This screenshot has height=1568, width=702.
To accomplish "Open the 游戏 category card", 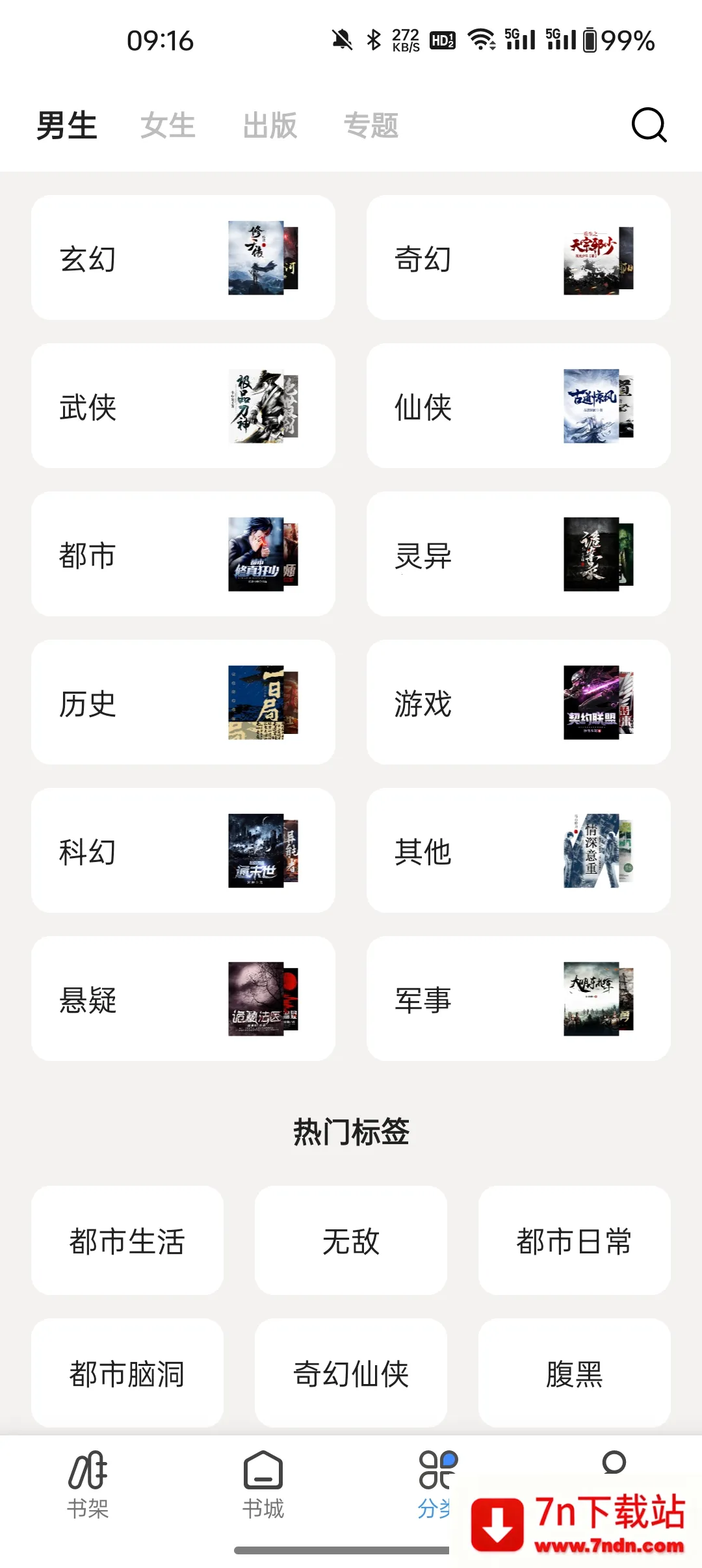I will 519,703.
